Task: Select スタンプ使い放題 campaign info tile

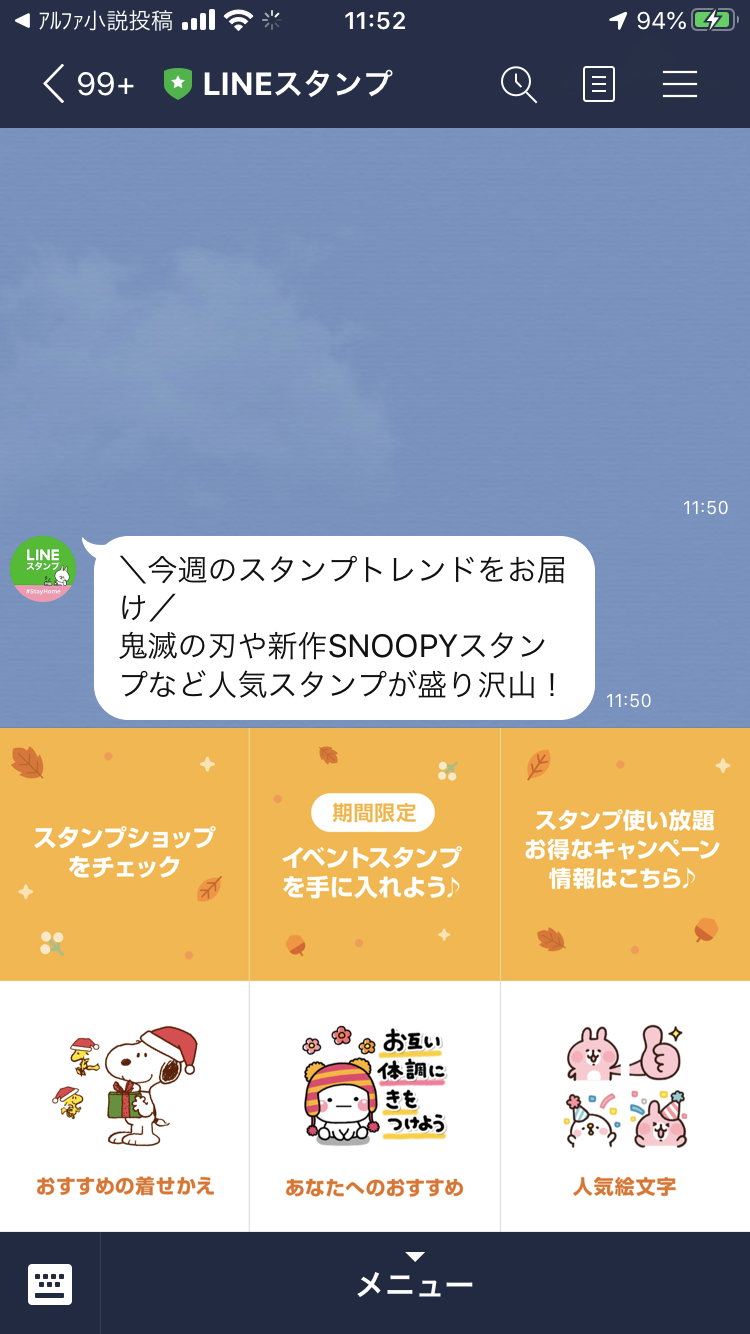Action: 625,853
